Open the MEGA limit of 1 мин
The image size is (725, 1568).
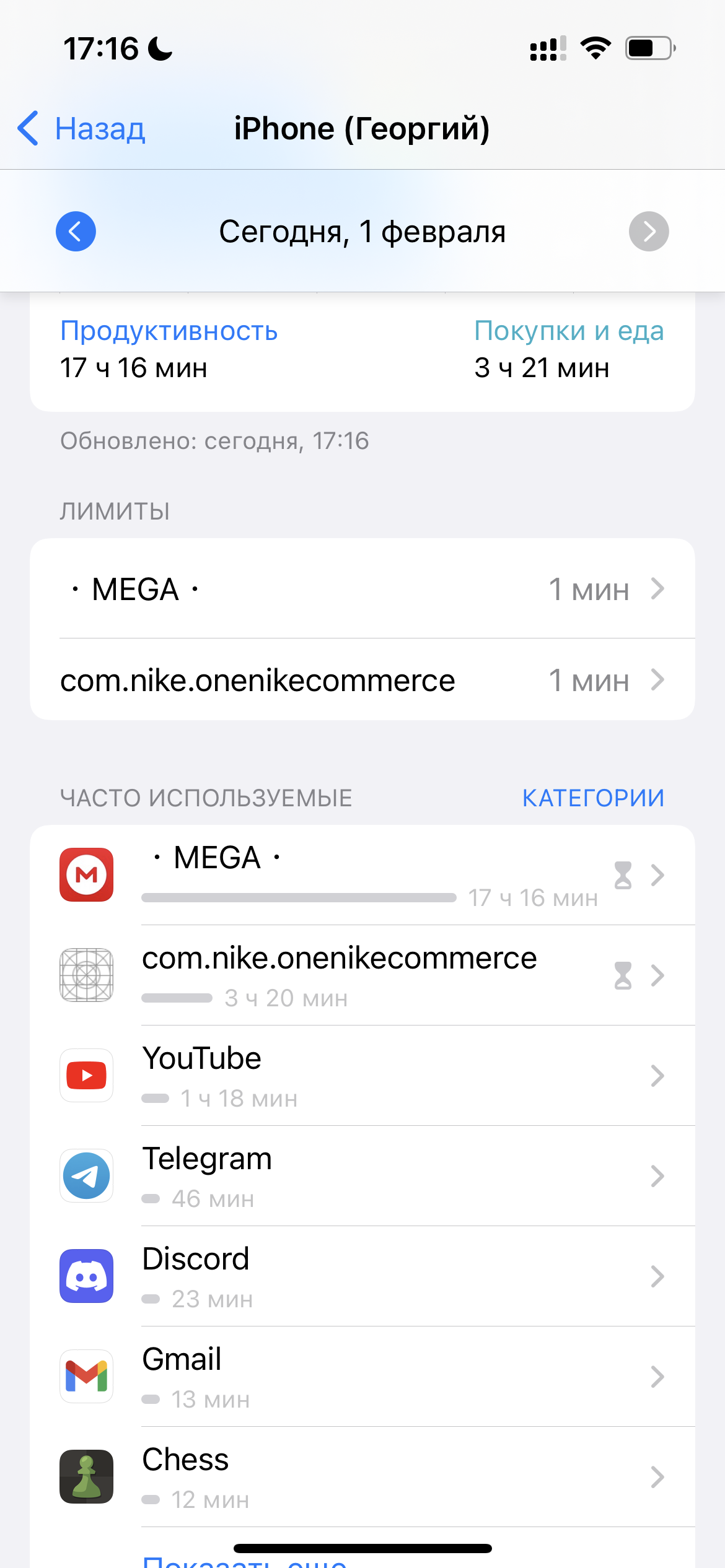362,589
